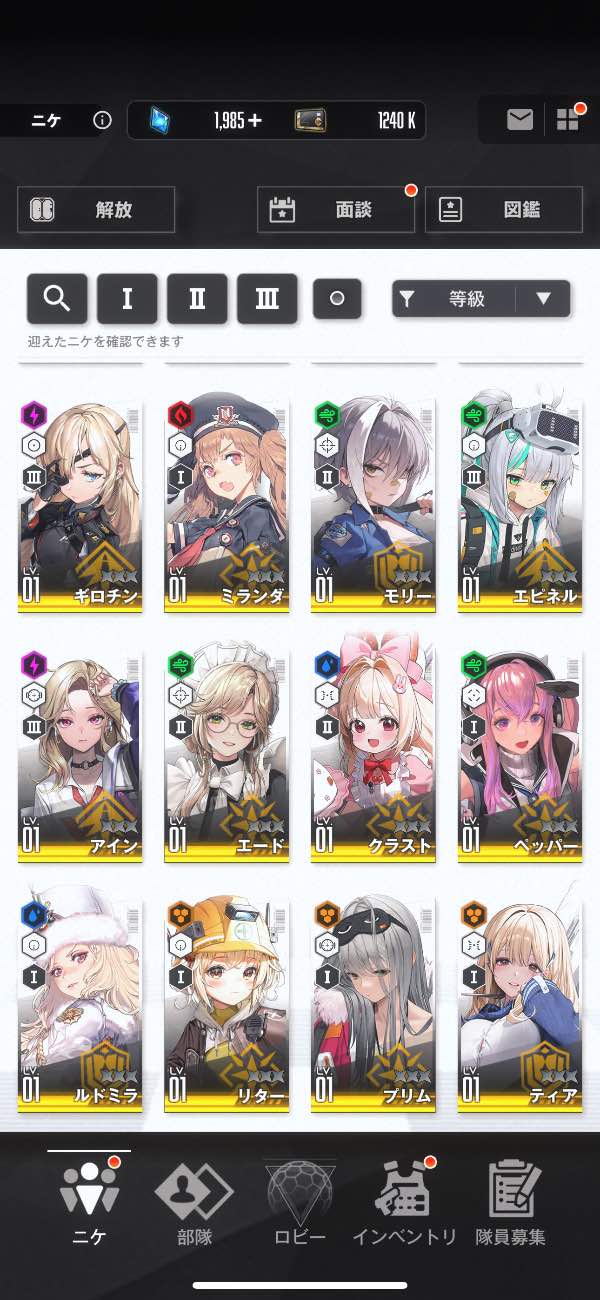This screenshot has width=600, height=1300.
Task: Open ギロチン character card
Action: click(80, 505)
